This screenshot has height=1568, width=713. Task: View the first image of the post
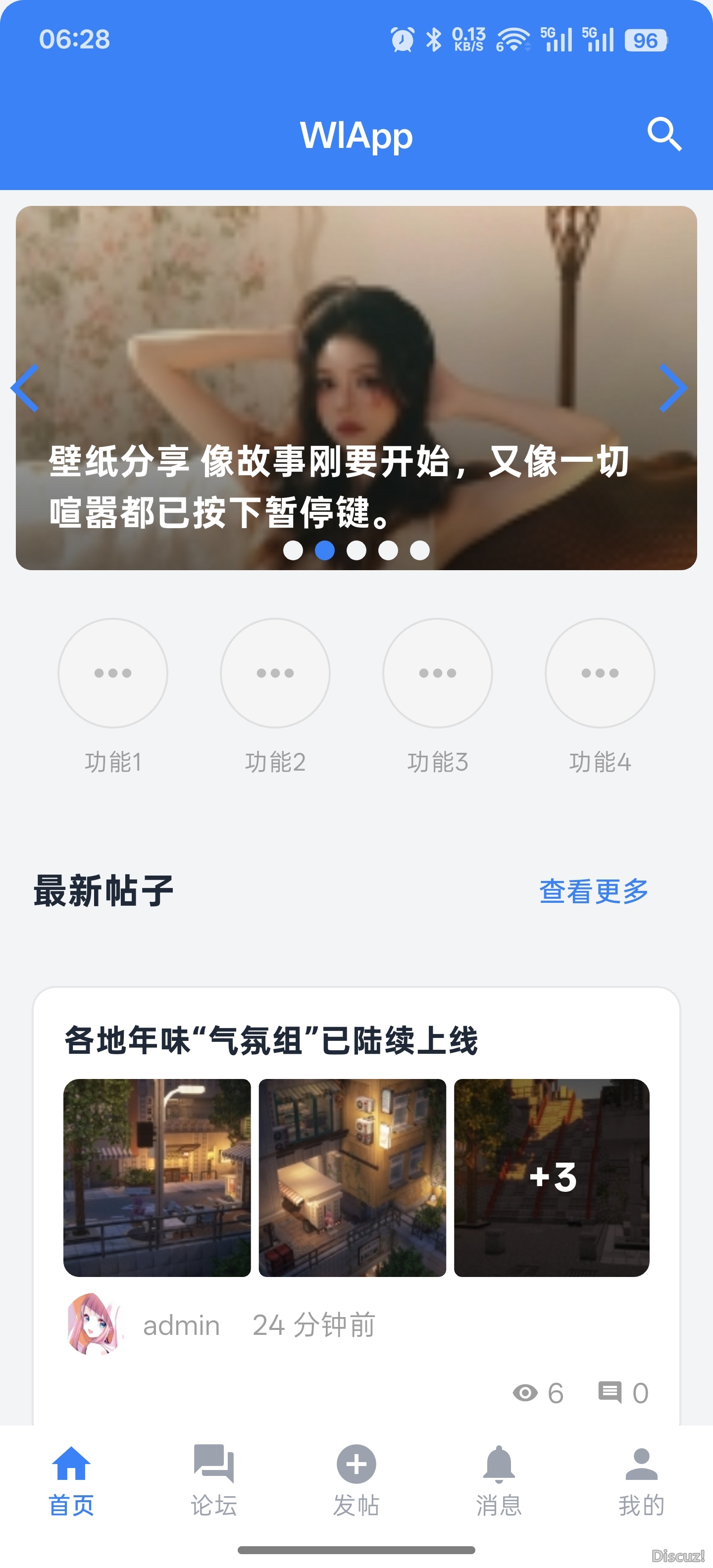[x=157, y=1177]
